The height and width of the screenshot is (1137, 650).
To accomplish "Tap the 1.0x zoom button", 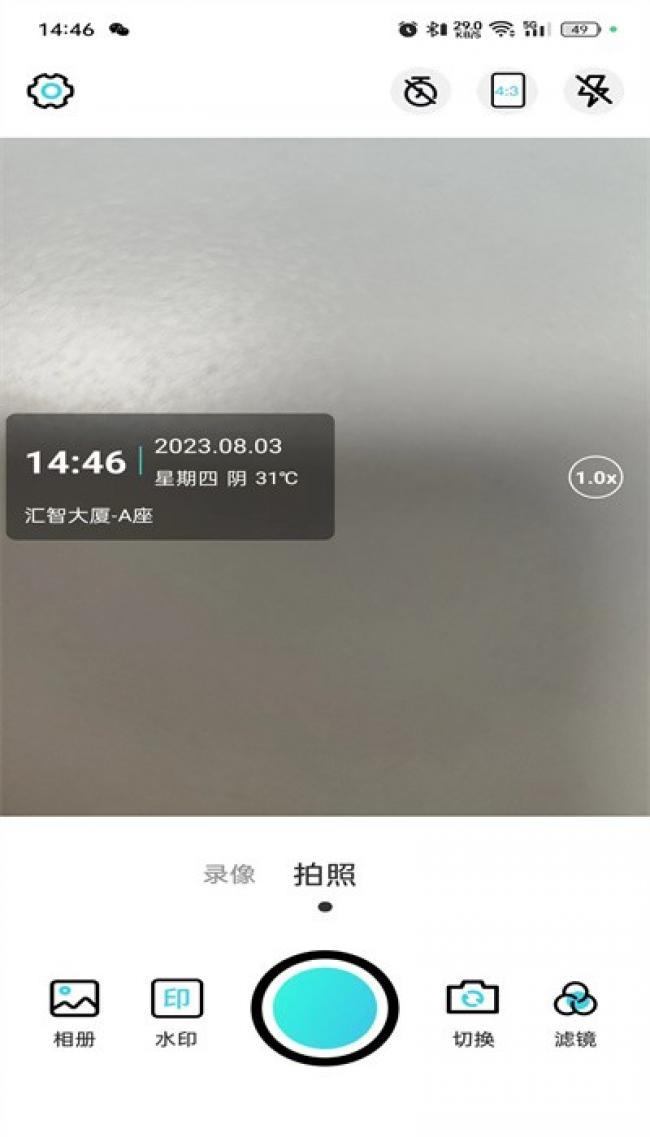I will click(596, 478).
